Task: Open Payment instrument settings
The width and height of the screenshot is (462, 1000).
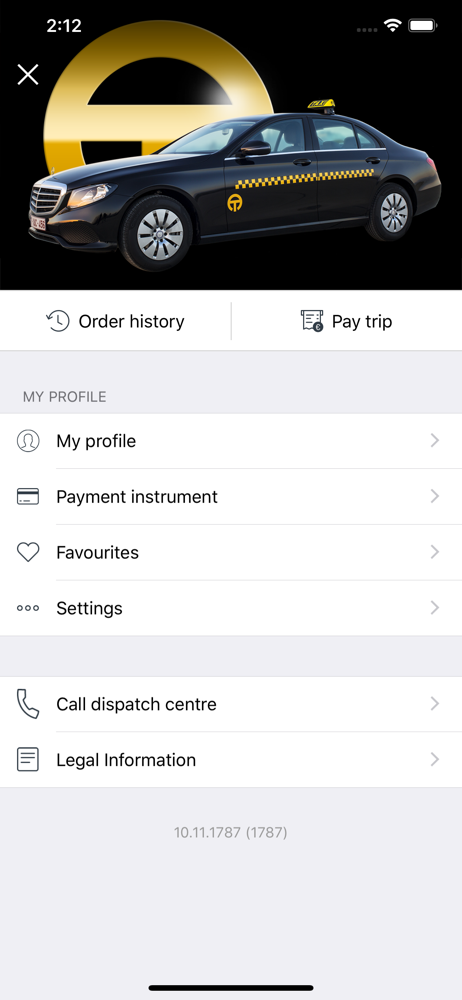Action: click(231, 497)
